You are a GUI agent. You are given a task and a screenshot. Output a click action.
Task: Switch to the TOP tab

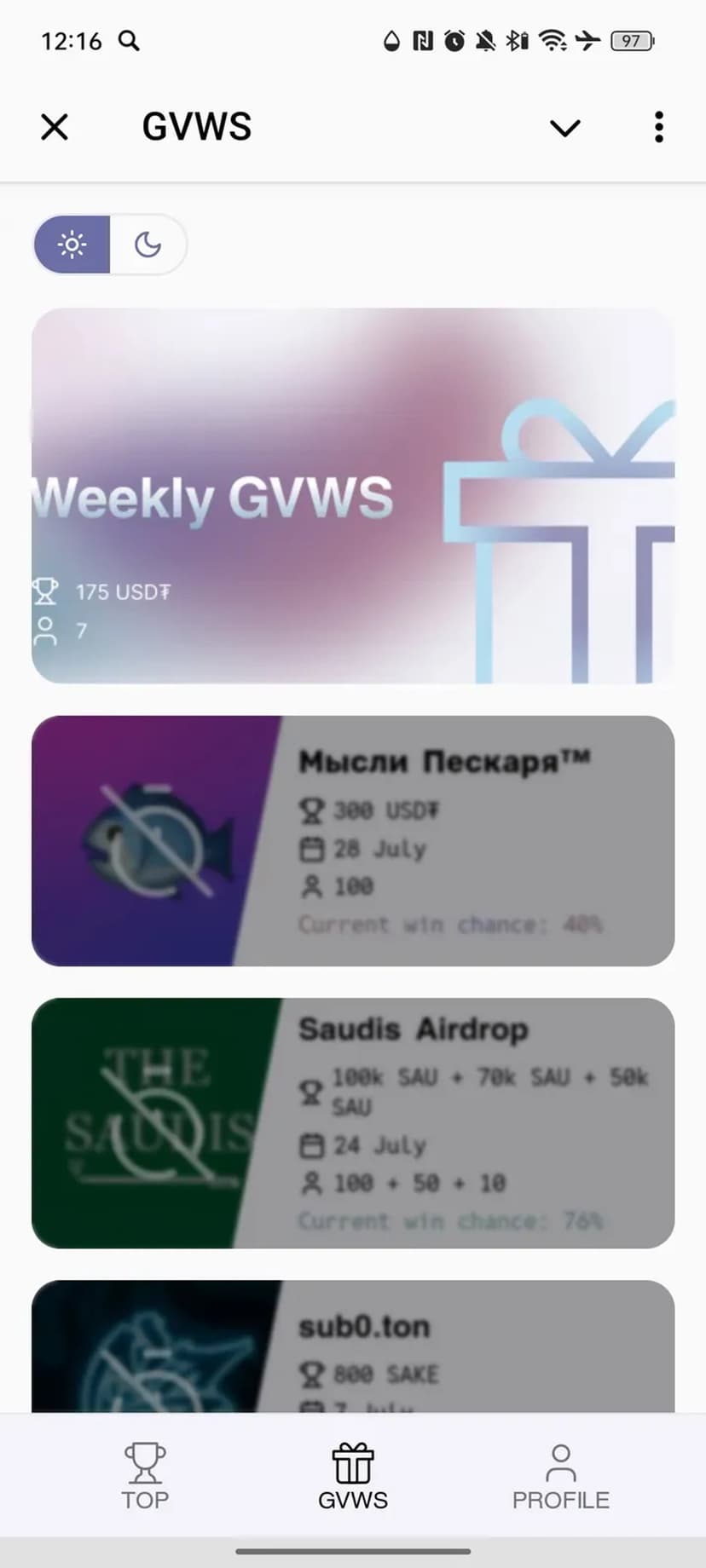[145, 1476]
